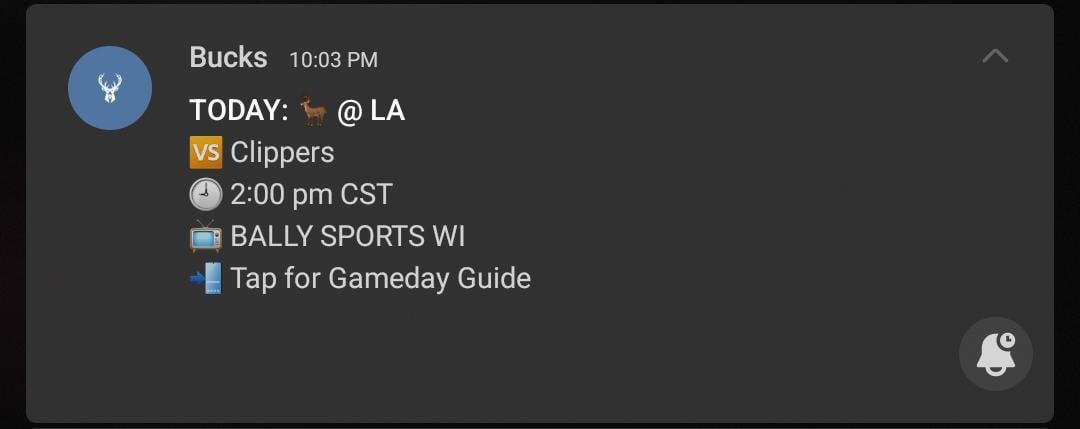This screenshot has width=1080, height=429.
Task: Collapse the Bucks notification with the chevron
Action: (995, 57)
